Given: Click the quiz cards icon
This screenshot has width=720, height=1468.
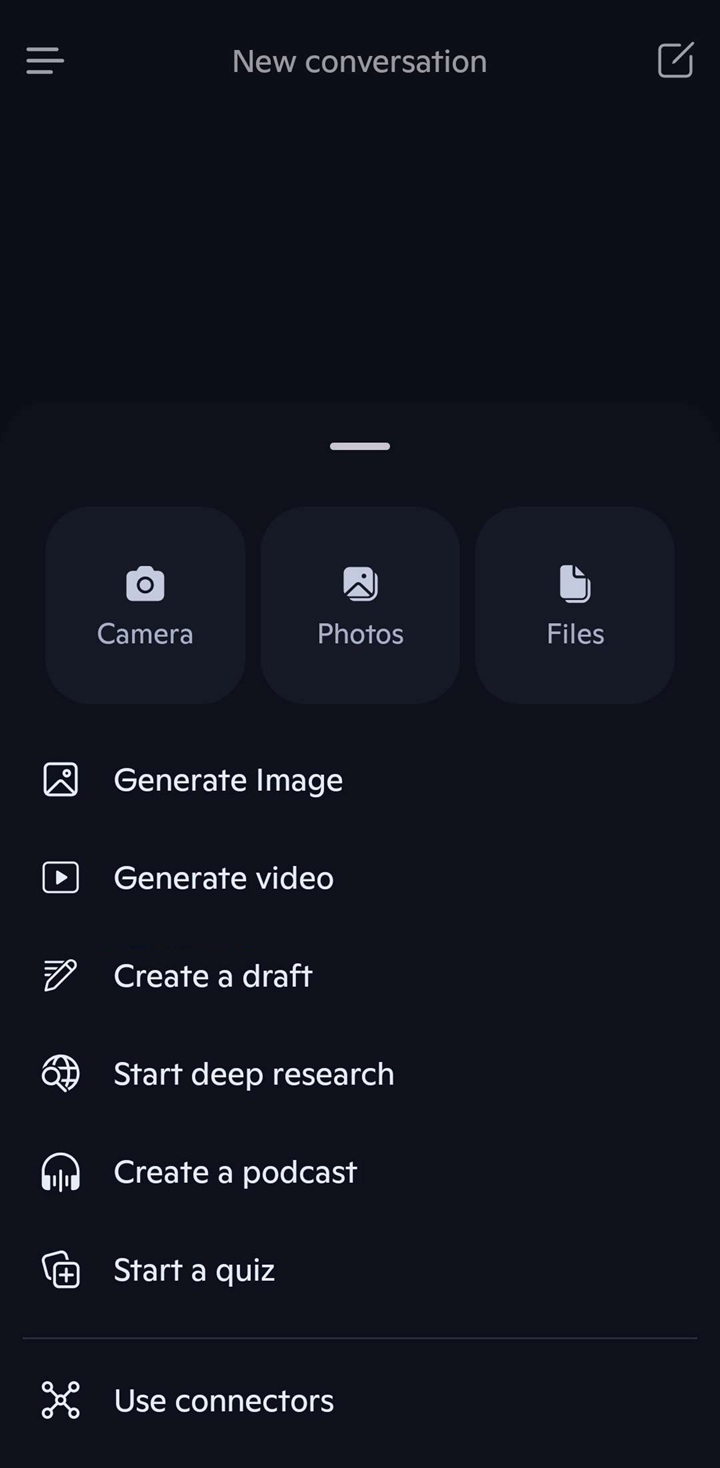Looking at the screenshot, I should point(61,1269).
